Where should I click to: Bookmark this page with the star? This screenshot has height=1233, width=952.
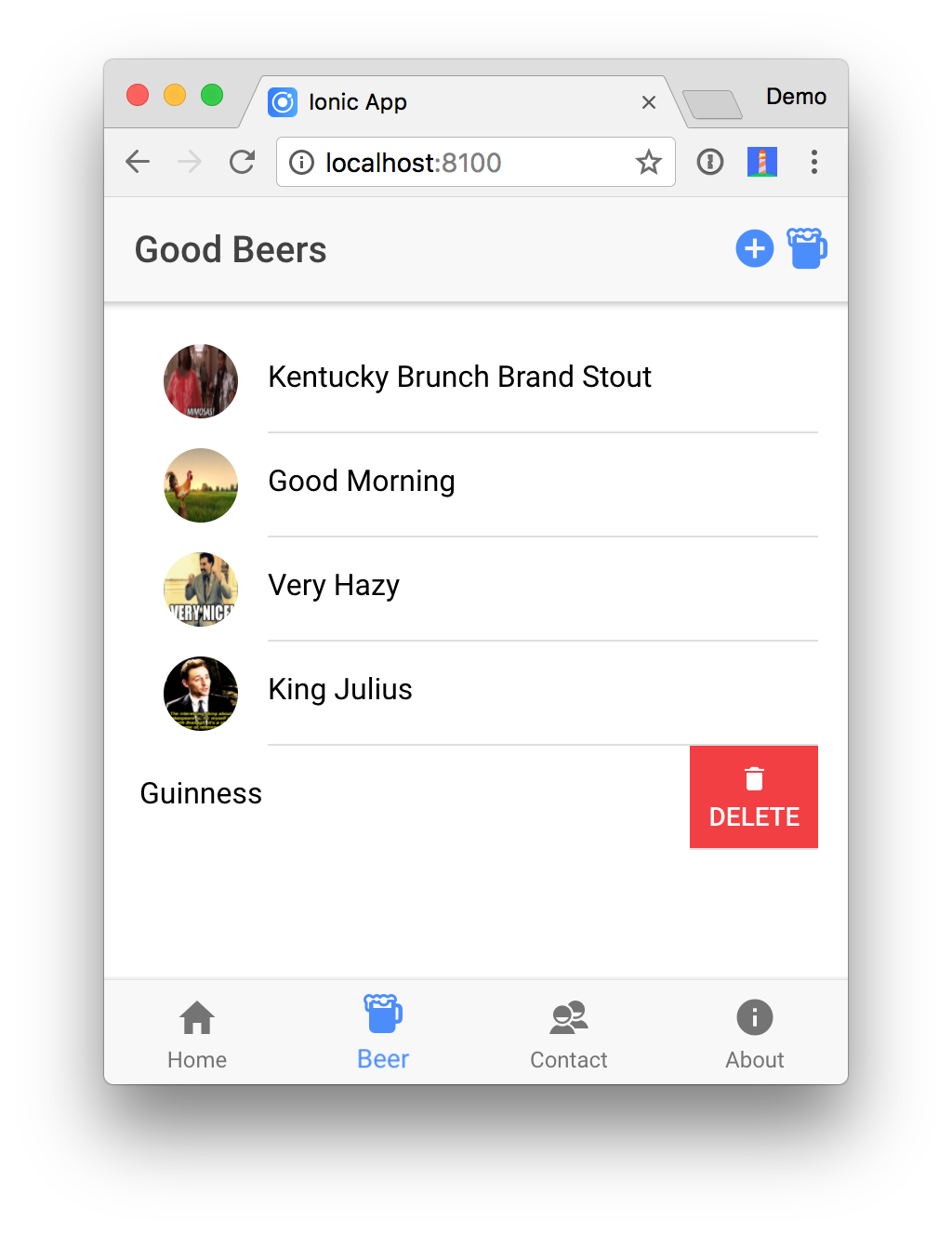(x=648, y=163)
